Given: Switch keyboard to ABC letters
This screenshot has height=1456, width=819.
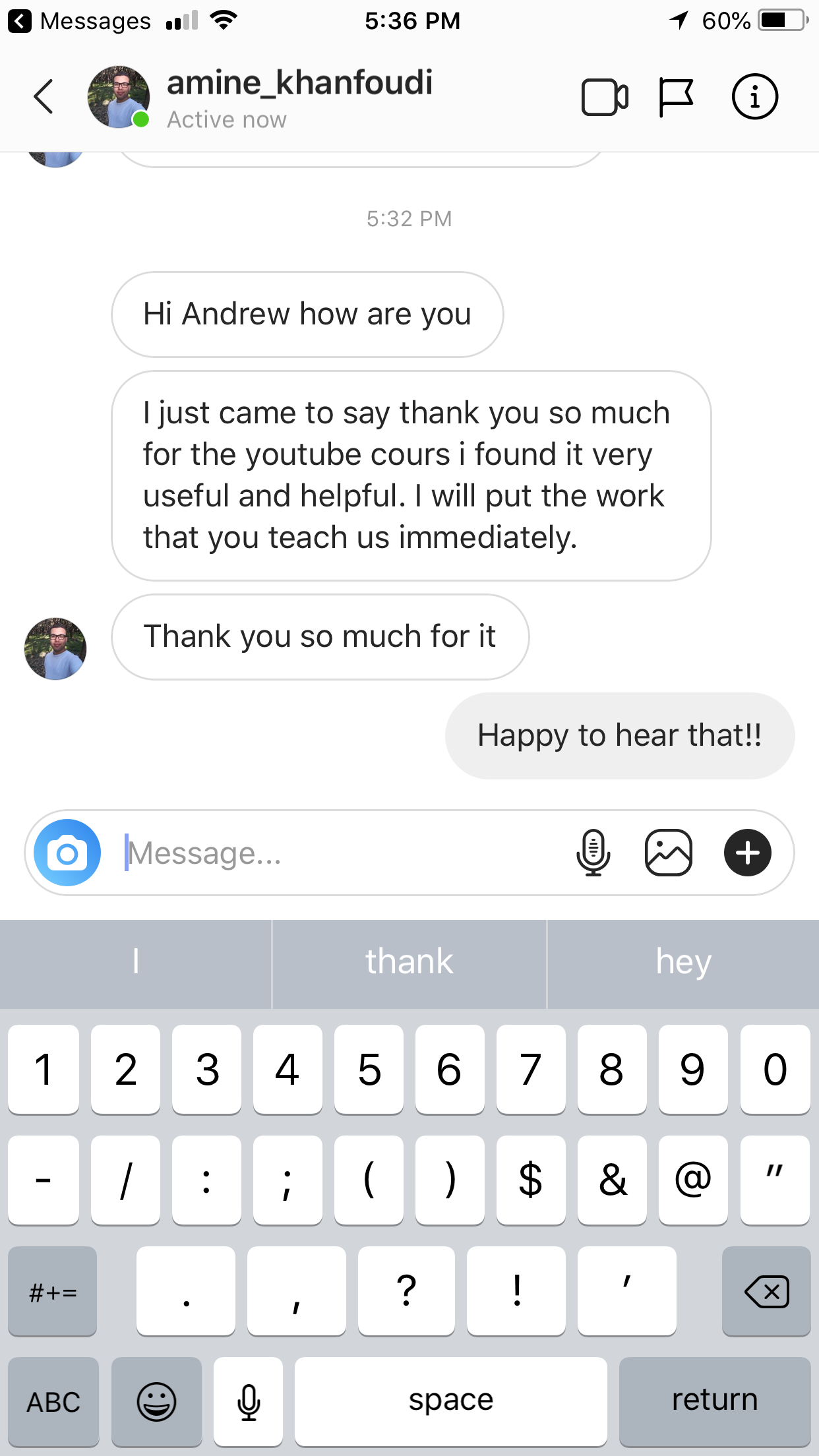Looking at the screenshot, I should pyautogui.click(x=53, y=1401).
